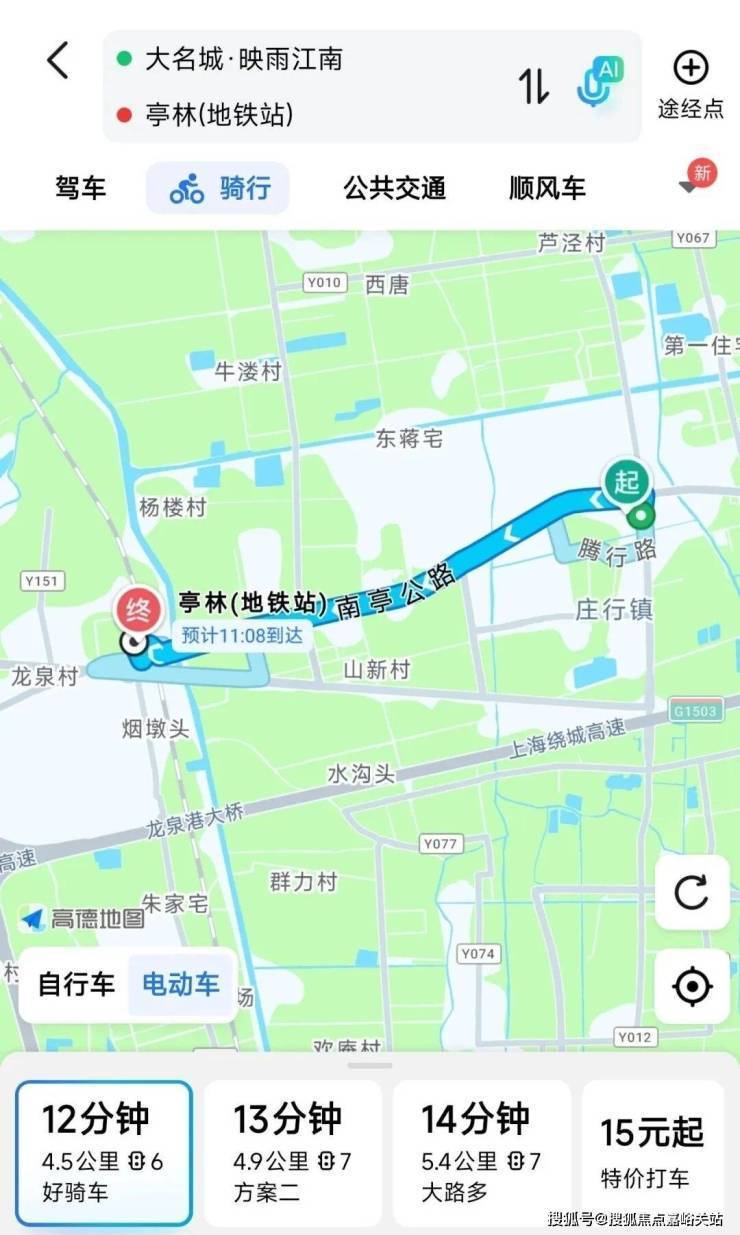Open the 顺风车 carpool tab
The height and width of the screenshot is (1235, 740).
[x=547, y=188]
